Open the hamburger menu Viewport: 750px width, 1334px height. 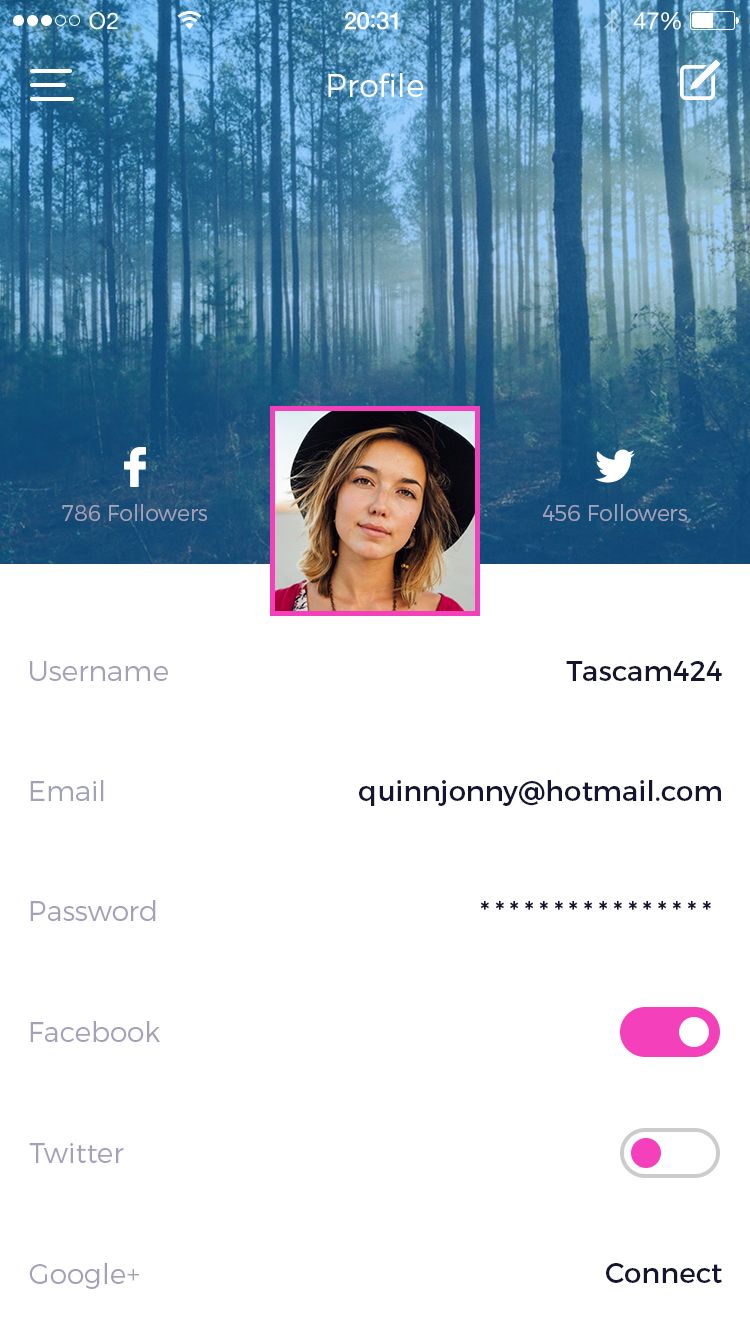click(52, 85)
